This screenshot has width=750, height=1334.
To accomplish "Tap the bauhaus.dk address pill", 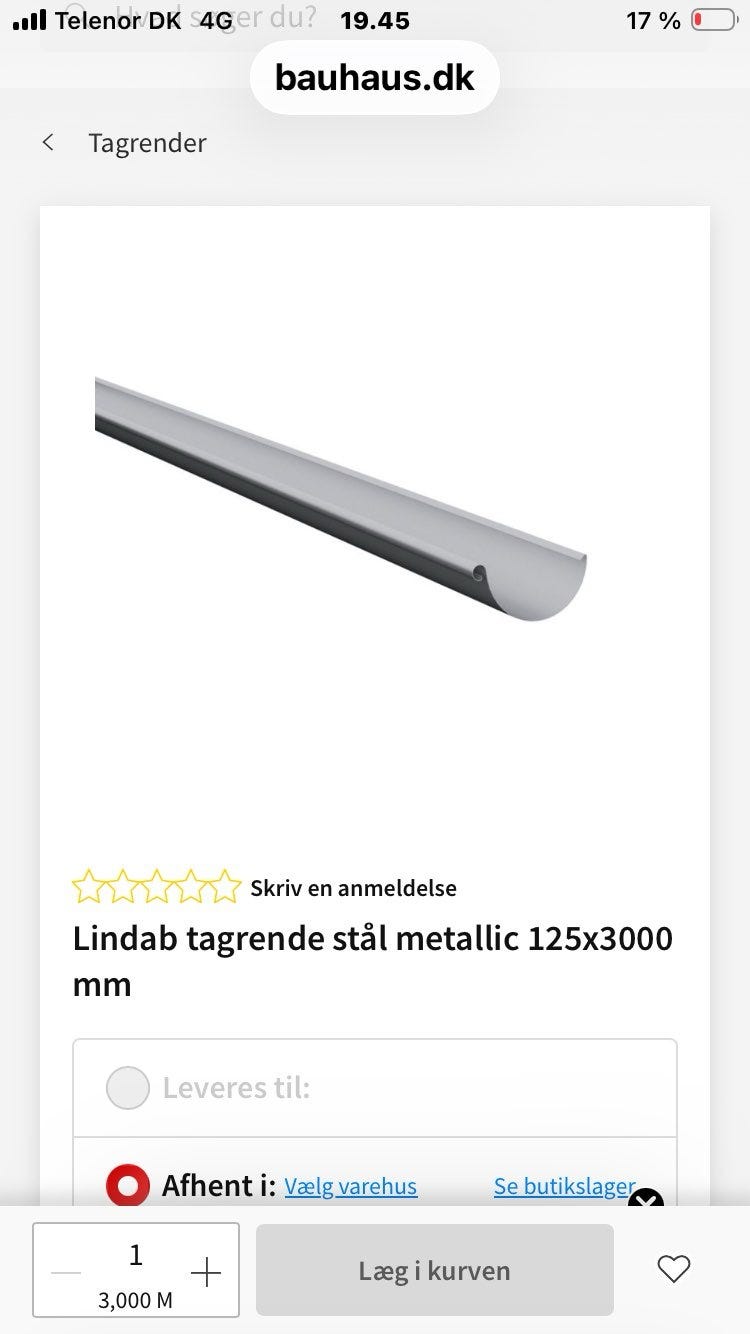I will (x=374, y=77).
